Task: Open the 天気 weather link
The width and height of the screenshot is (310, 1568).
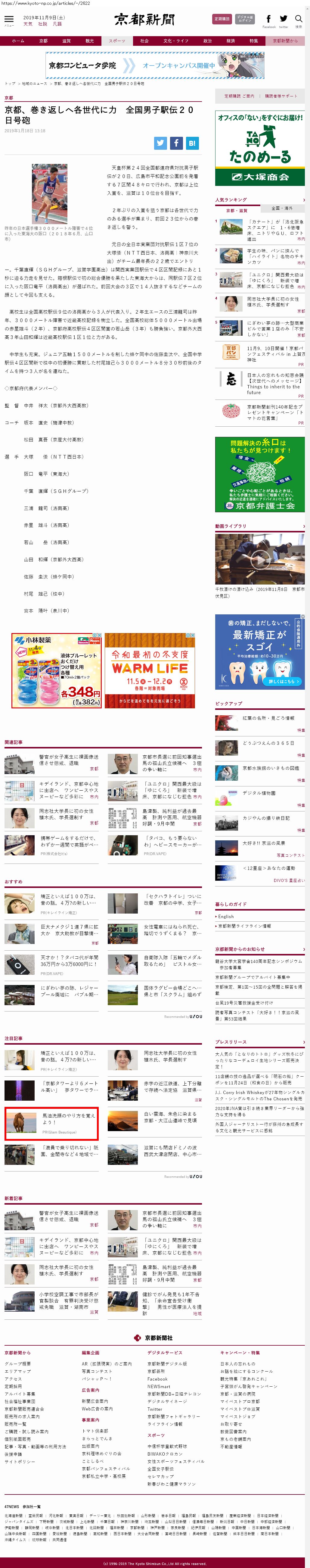Action: pos(28,24)
